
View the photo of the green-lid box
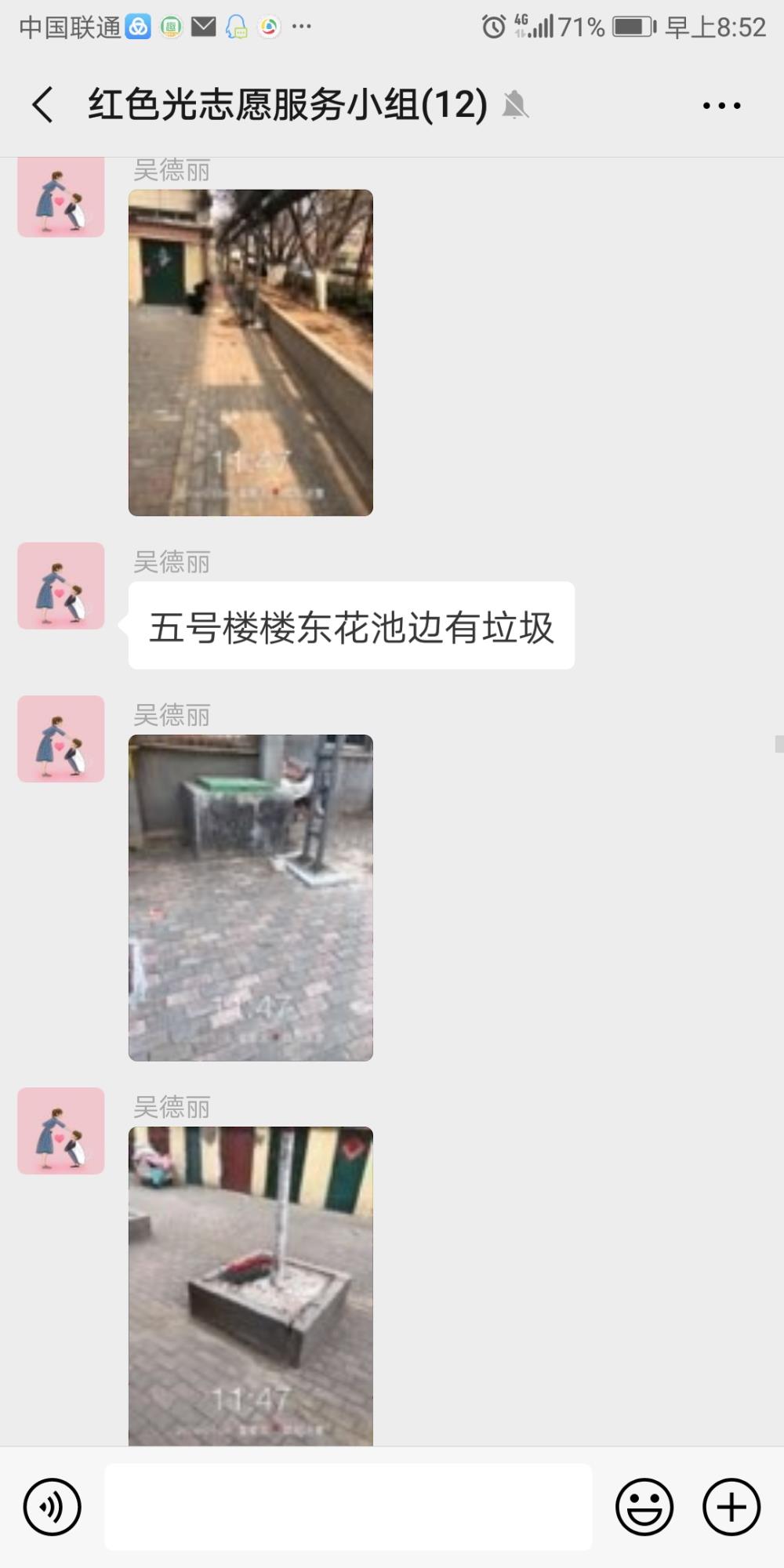tap(251, 898)
